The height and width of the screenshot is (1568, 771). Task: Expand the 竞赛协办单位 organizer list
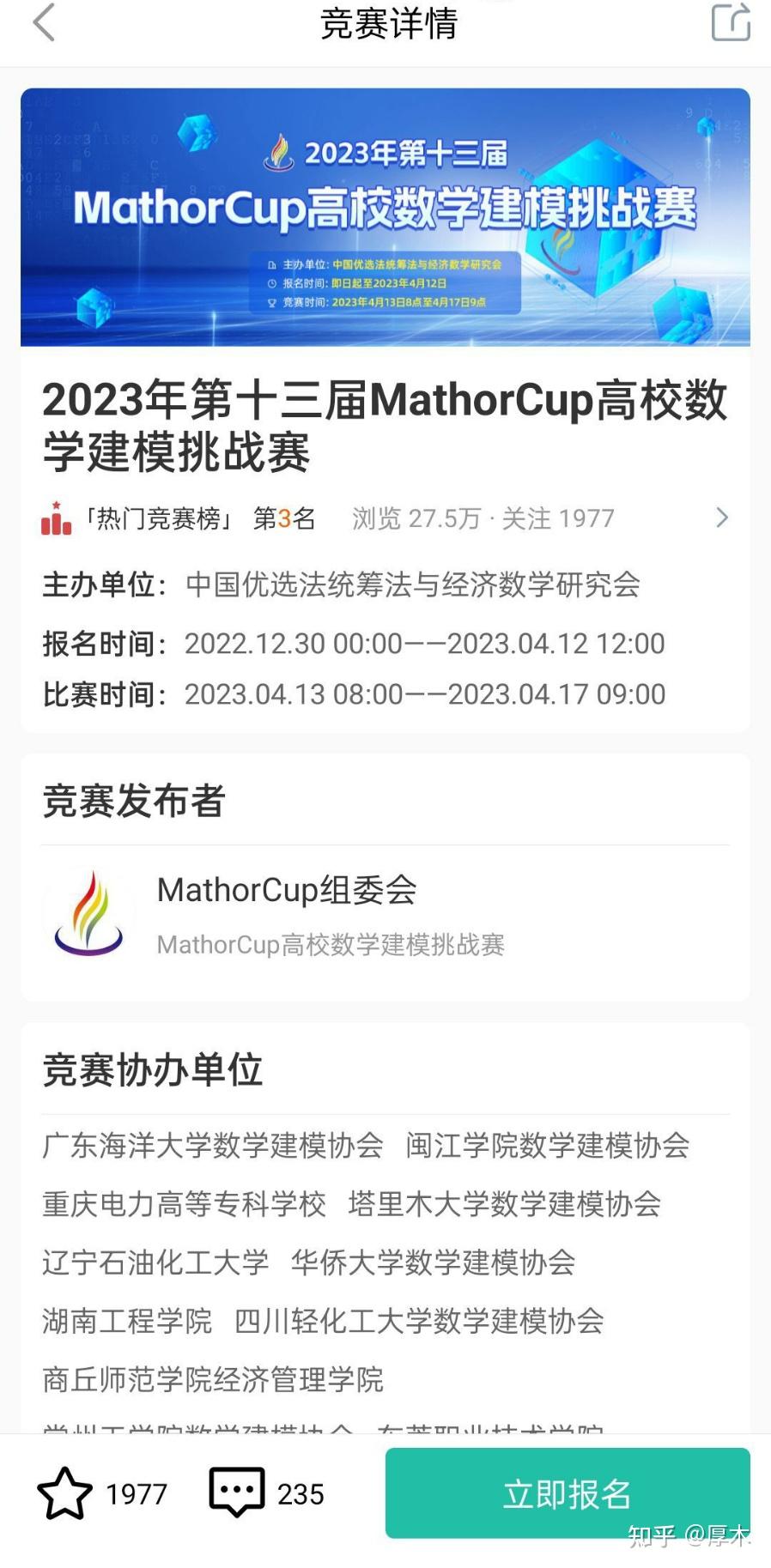(155, 1070)
